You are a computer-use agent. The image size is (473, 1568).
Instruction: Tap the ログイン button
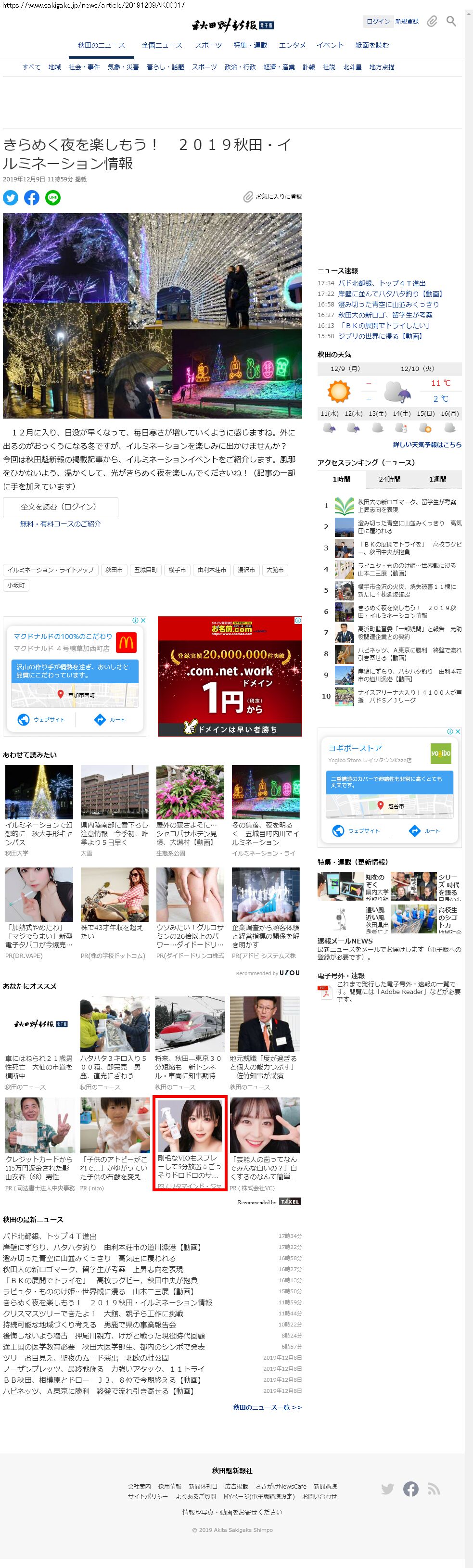point(377,21)
